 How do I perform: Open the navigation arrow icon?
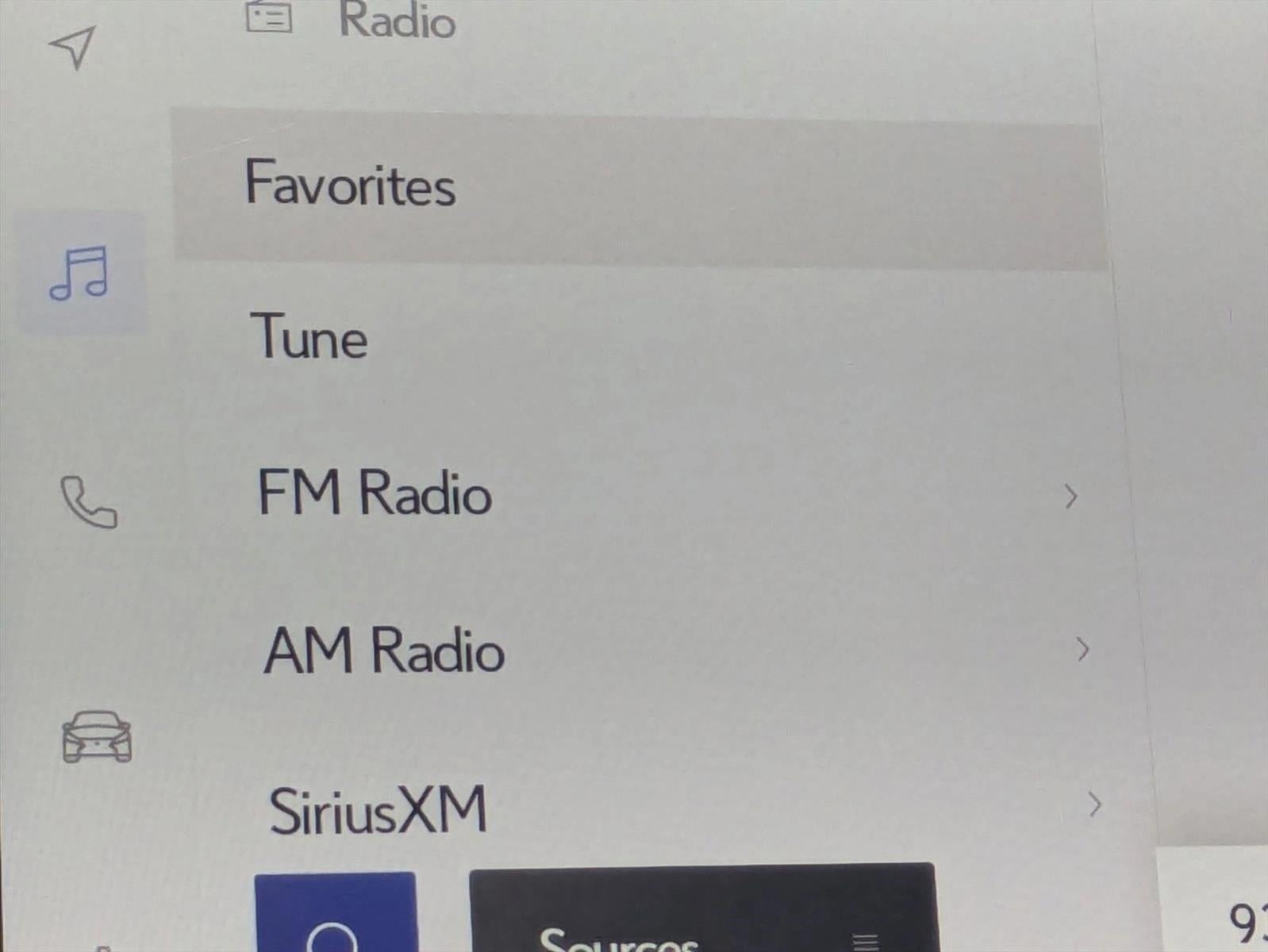[x=73, y=47]
